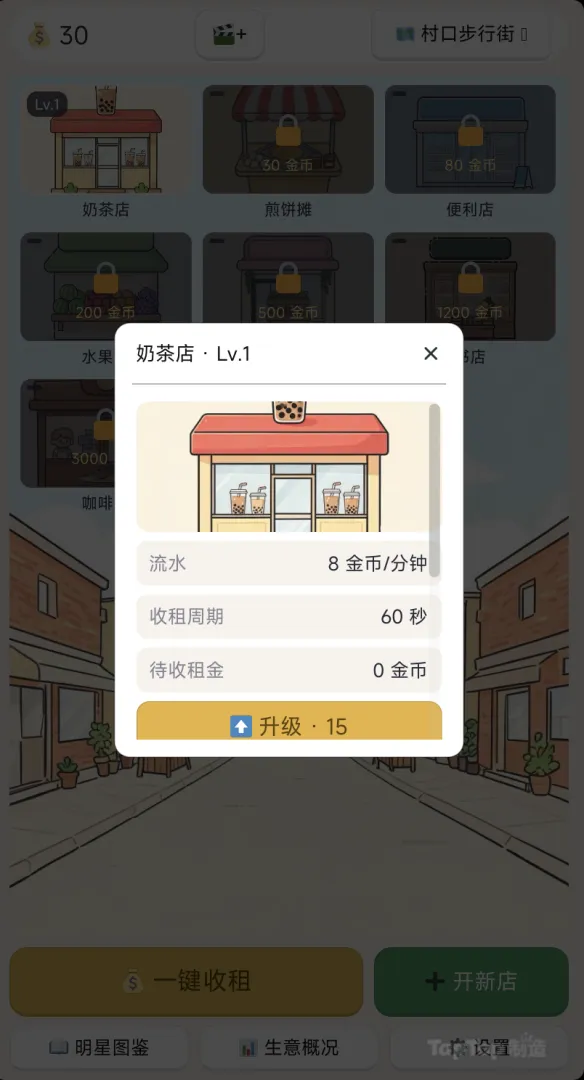Select the locked 200 金币 fruit shop tile
Screen dimensions: 584x1080
pos(106,286)
